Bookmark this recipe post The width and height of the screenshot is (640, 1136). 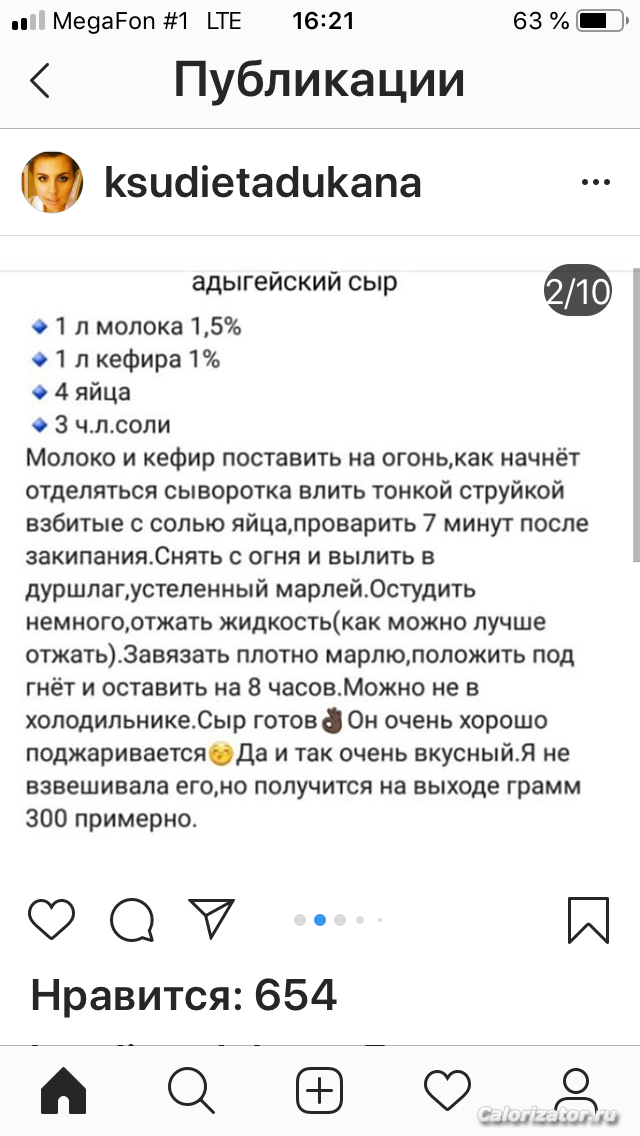click(x=588, y=919)
